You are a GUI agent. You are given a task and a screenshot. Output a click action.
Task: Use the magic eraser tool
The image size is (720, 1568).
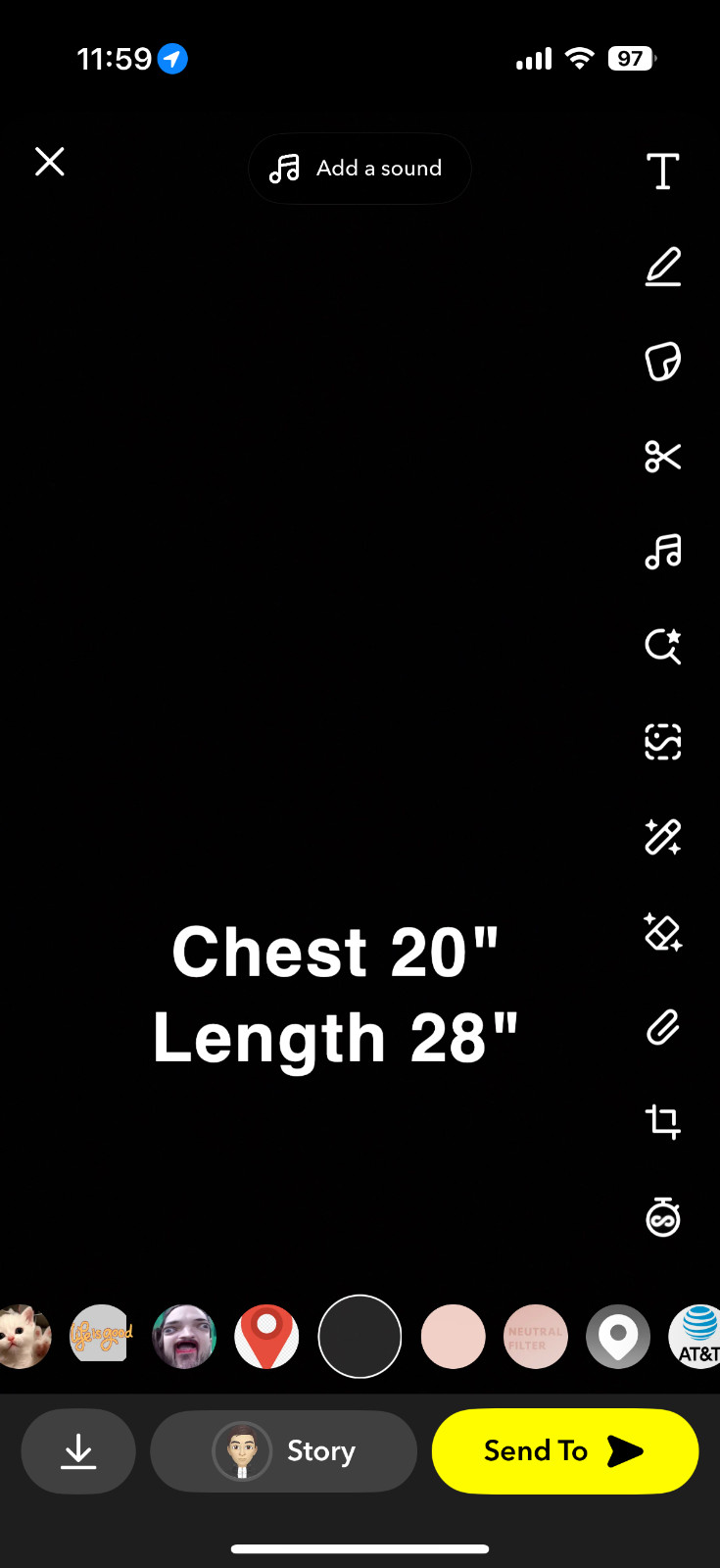pos(663,933)
